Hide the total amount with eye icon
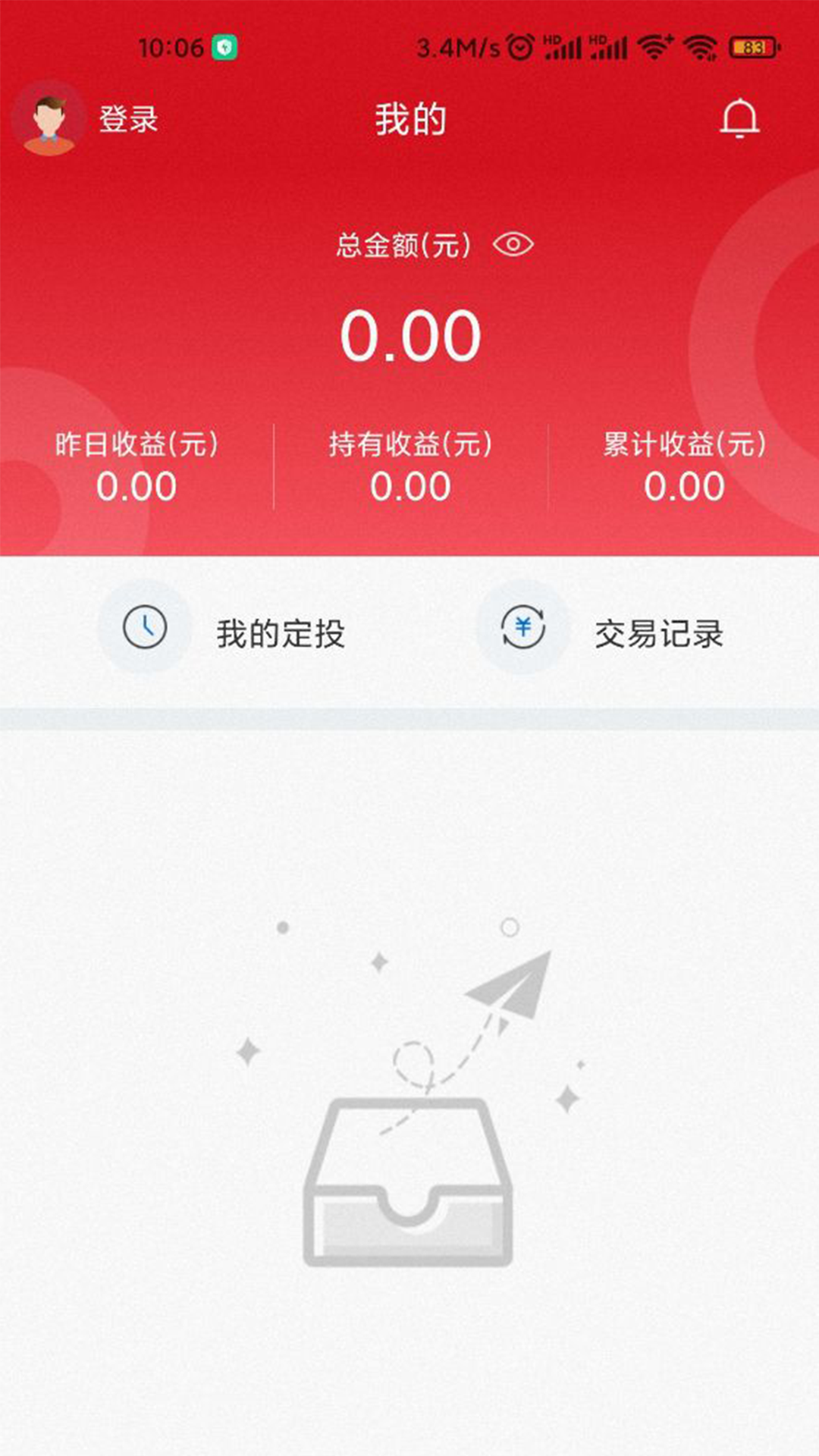 click(513, 244)
